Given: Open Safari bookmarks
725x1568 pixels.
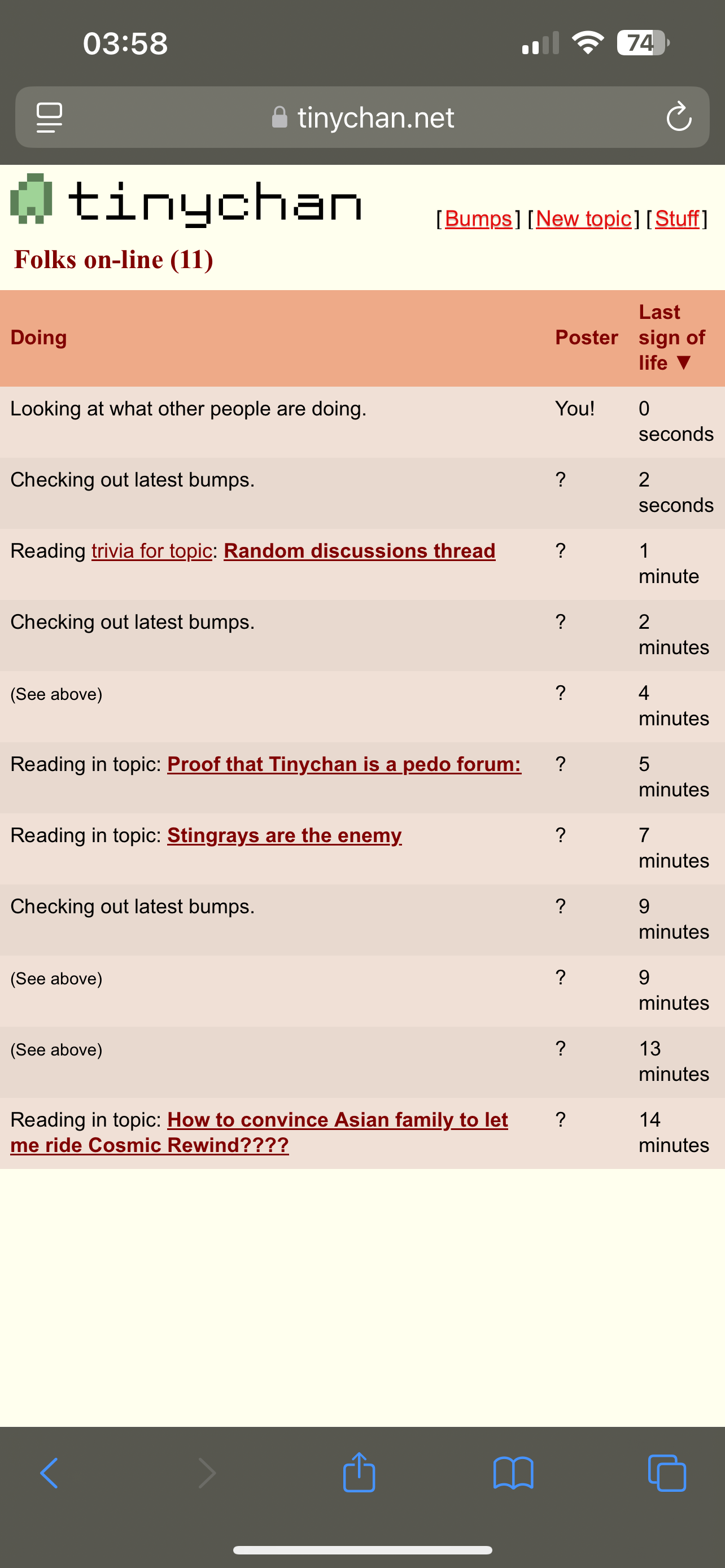Looking at the screenshot, I should (513, 1473).
